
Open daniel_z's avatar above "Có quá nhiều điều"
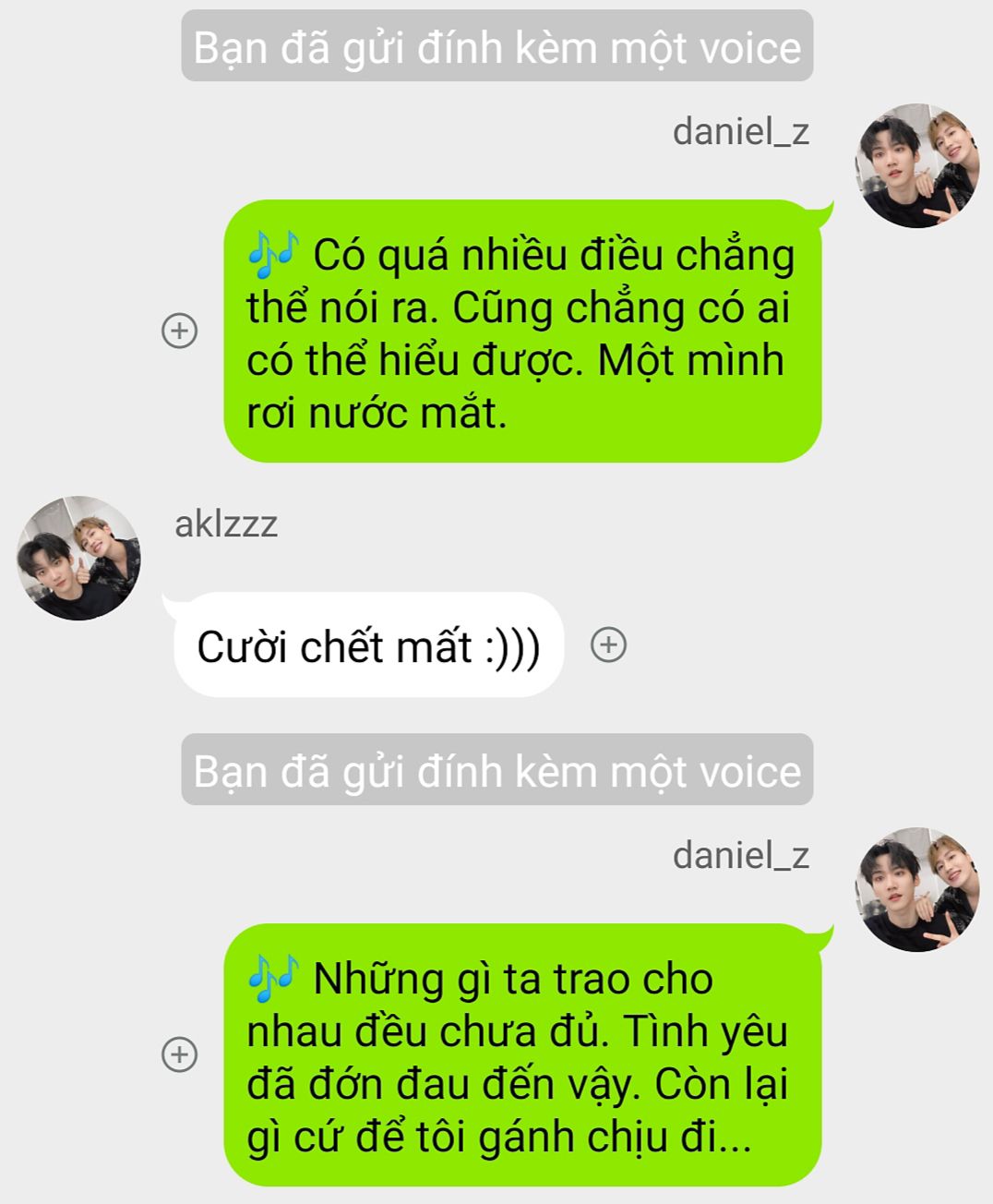click(918, 166)
